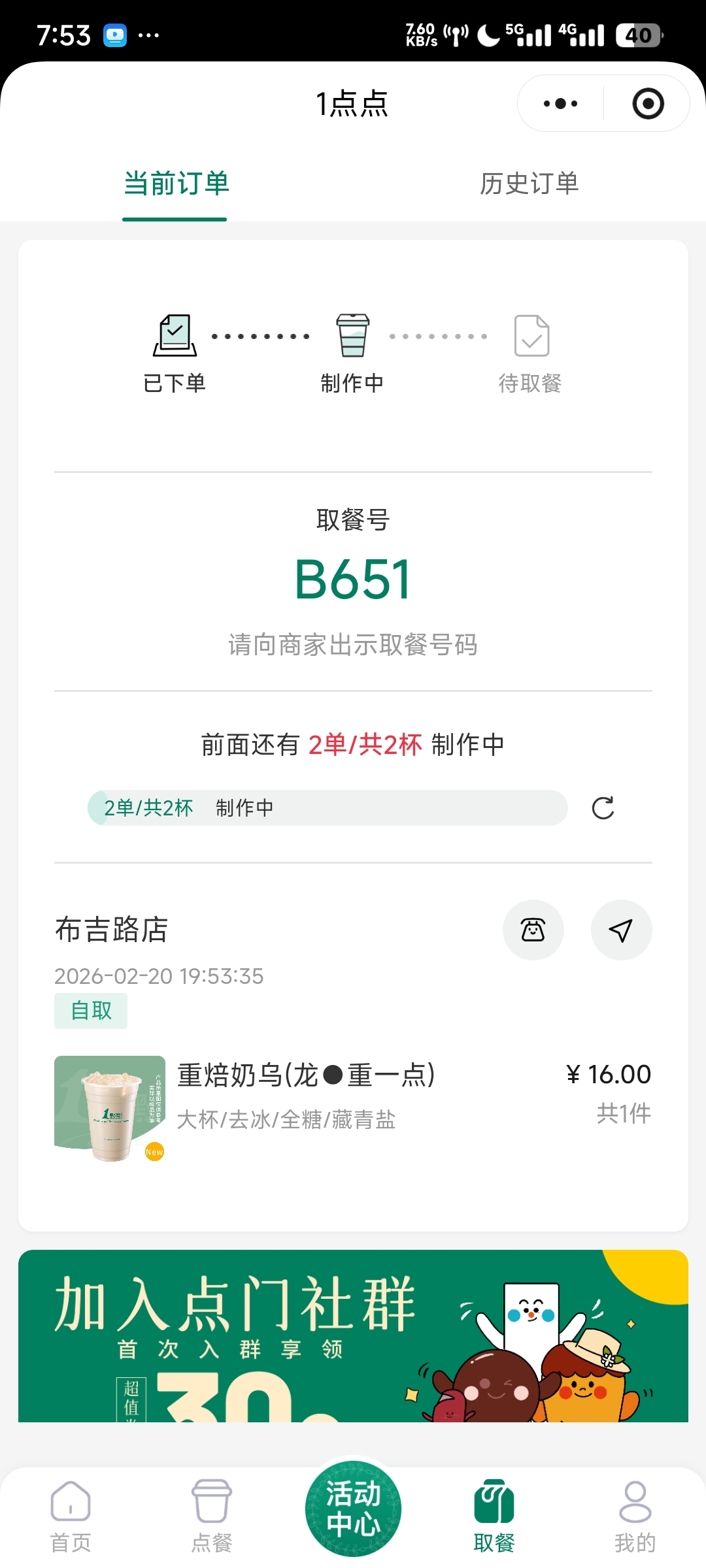Tap the 取餐 pickup tab
This screenshot has height=1568, width=706.
coord(494,1516)
